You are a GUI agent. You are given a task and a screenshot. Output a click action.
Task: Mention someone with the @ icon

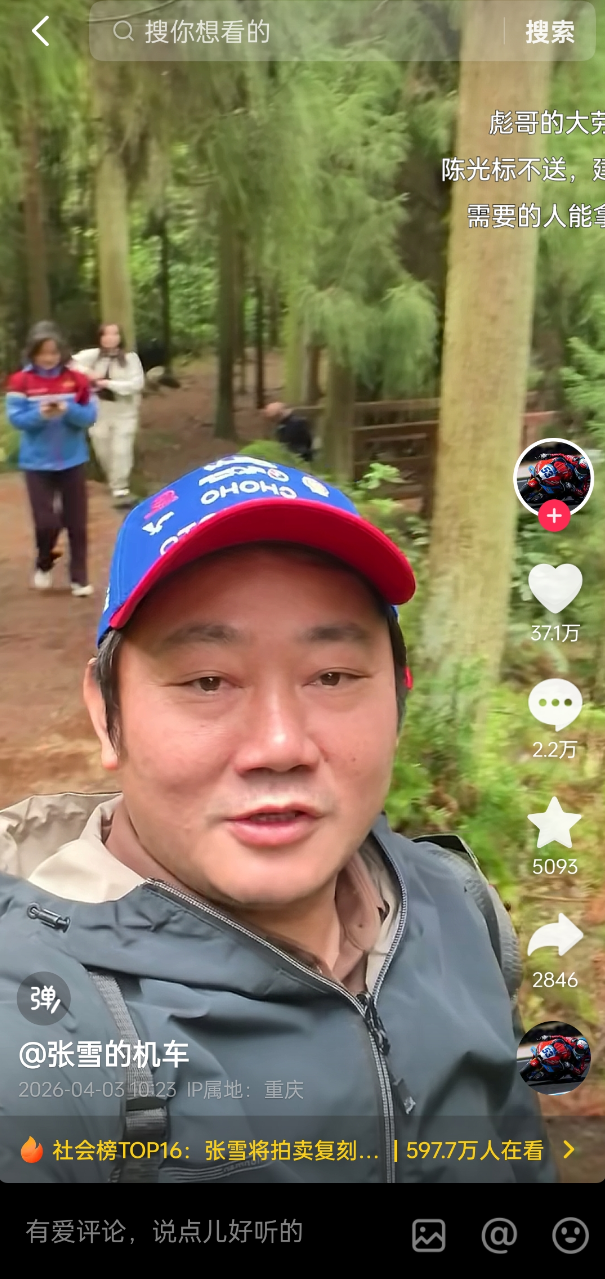(x=499, y=1235)
